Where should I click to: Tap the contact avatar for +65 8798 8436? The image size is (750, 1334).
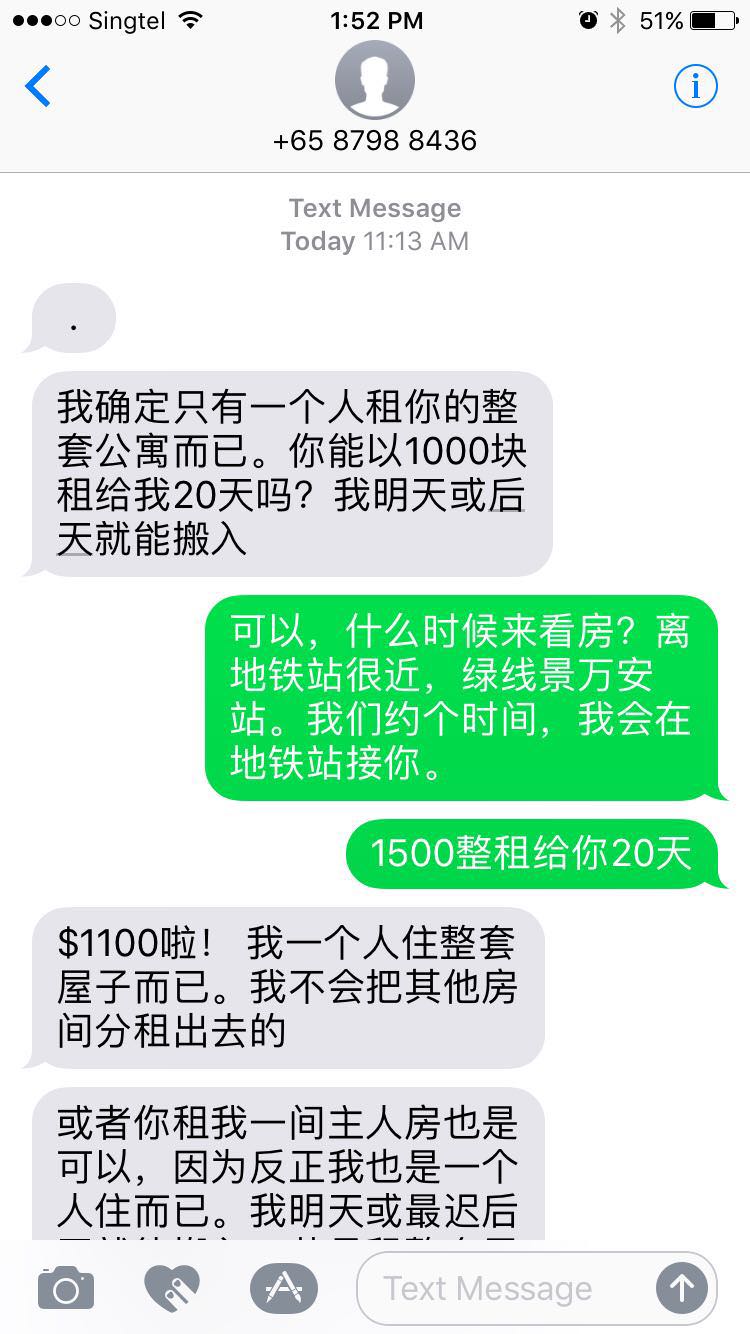[375, 80]
